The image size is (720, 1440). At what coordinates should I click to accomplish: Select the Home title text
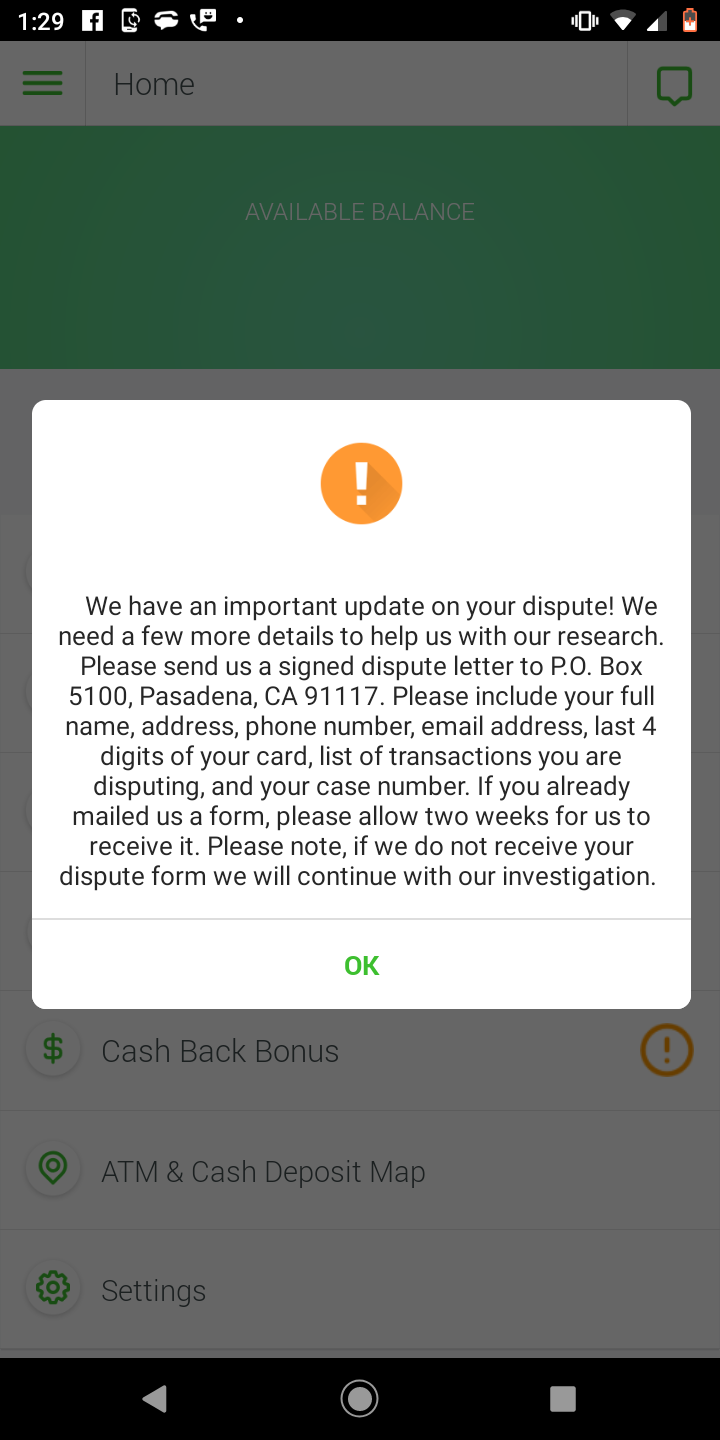[x=154, y=84]
